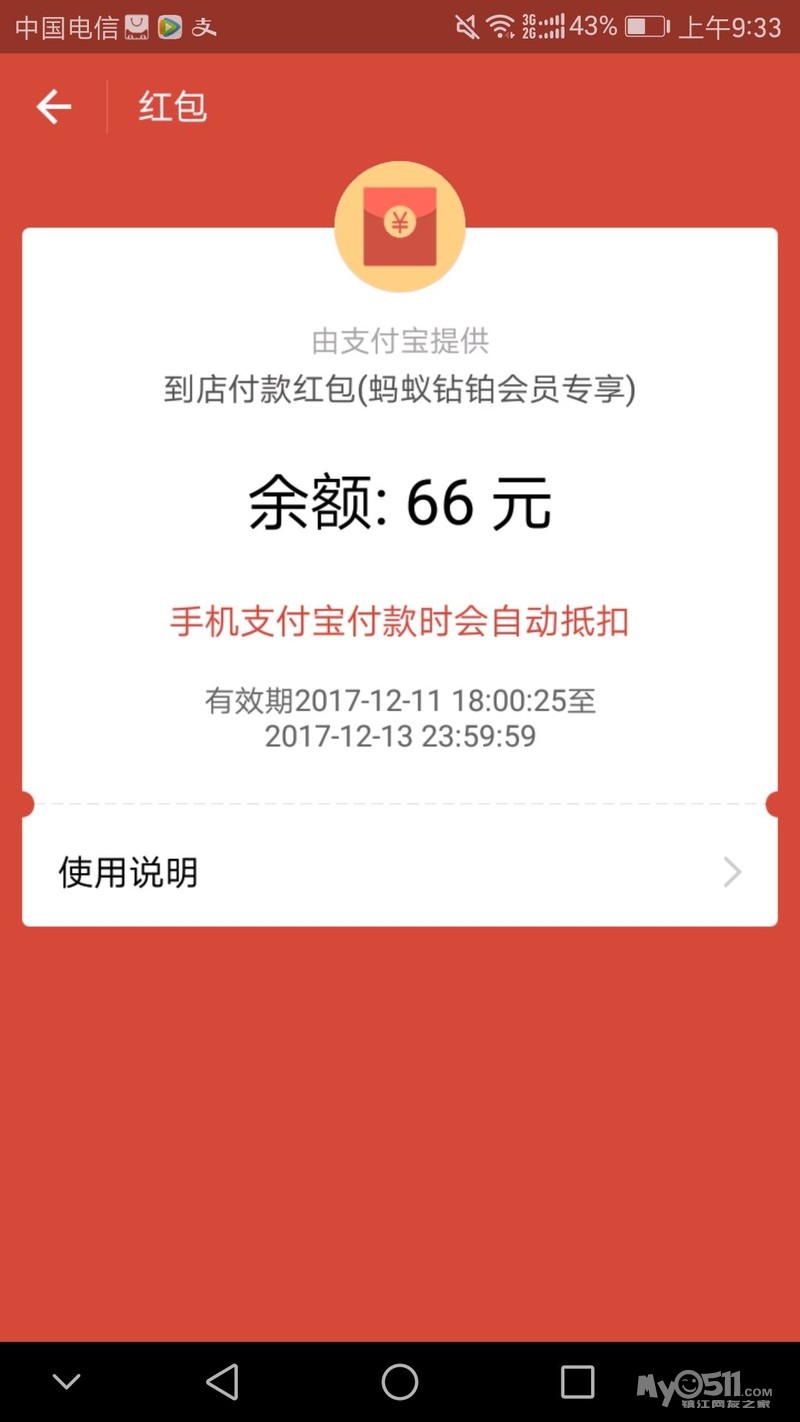Tap the system home button
Image resolution: width=800 pixels, height=1422 pixels.
click(400, 1382)
